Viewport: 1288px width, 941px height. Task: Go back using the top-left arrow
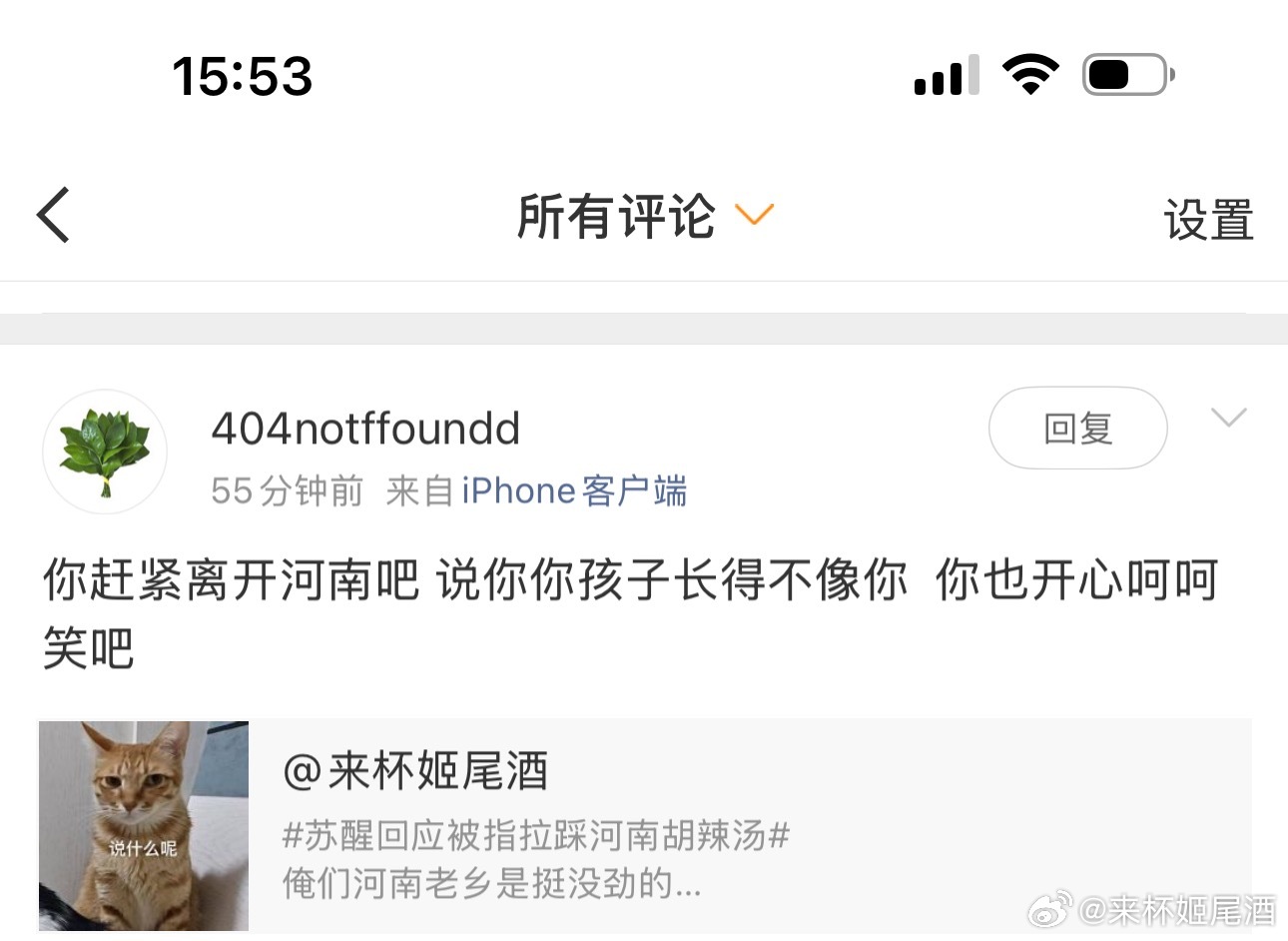point(54,215)
